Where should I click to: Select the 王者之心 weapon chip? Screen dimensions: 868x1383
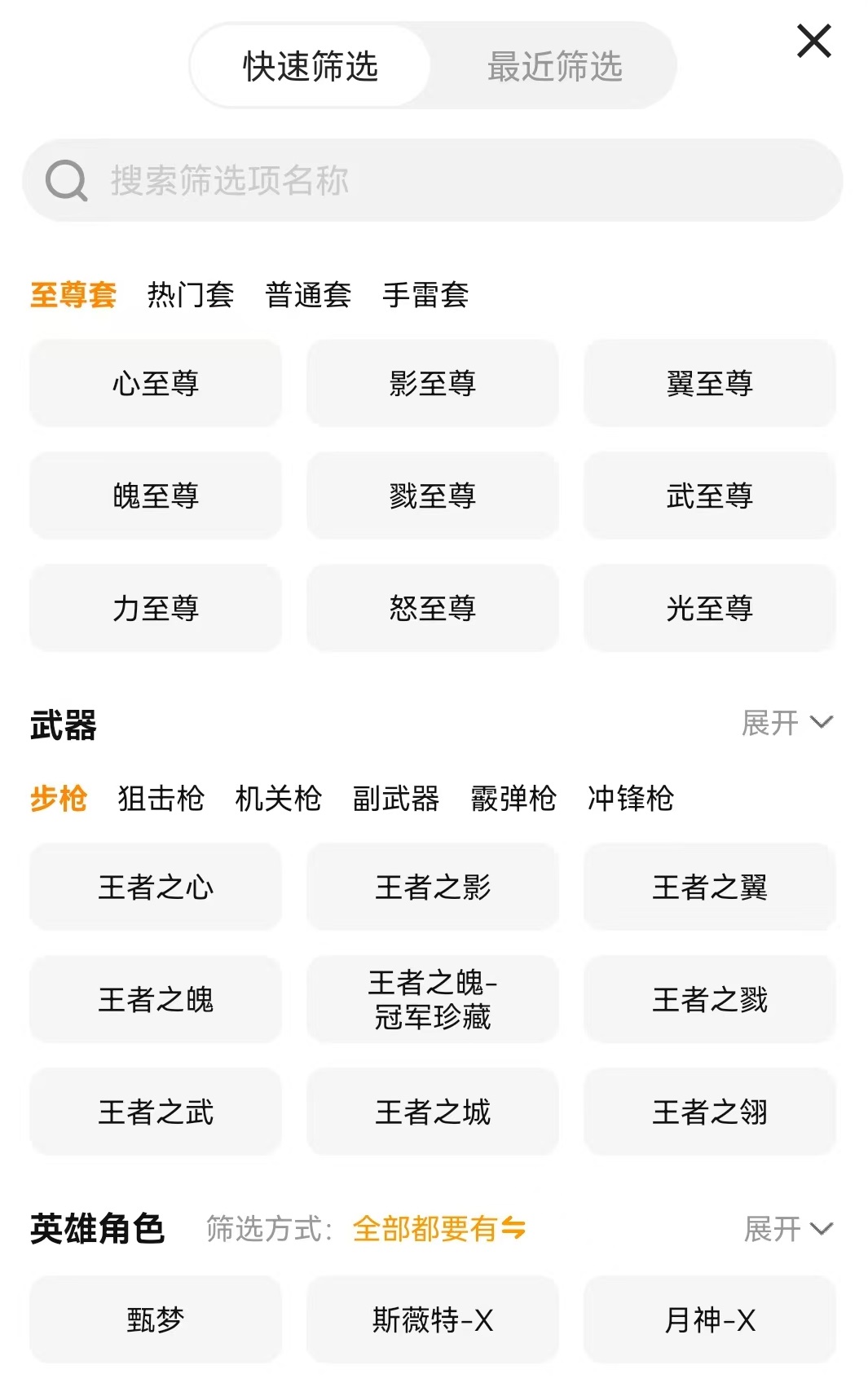coord(156,887)
